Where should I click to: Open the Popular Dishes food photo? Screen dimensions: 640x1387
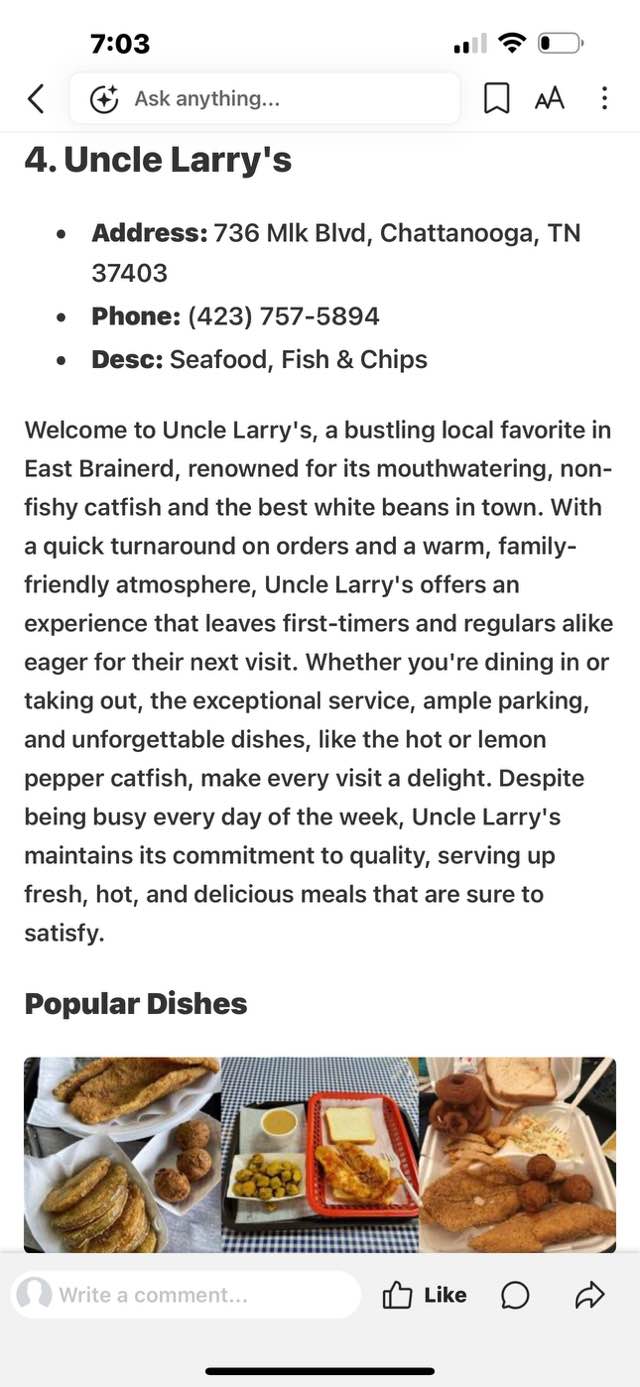(320, 1154)
